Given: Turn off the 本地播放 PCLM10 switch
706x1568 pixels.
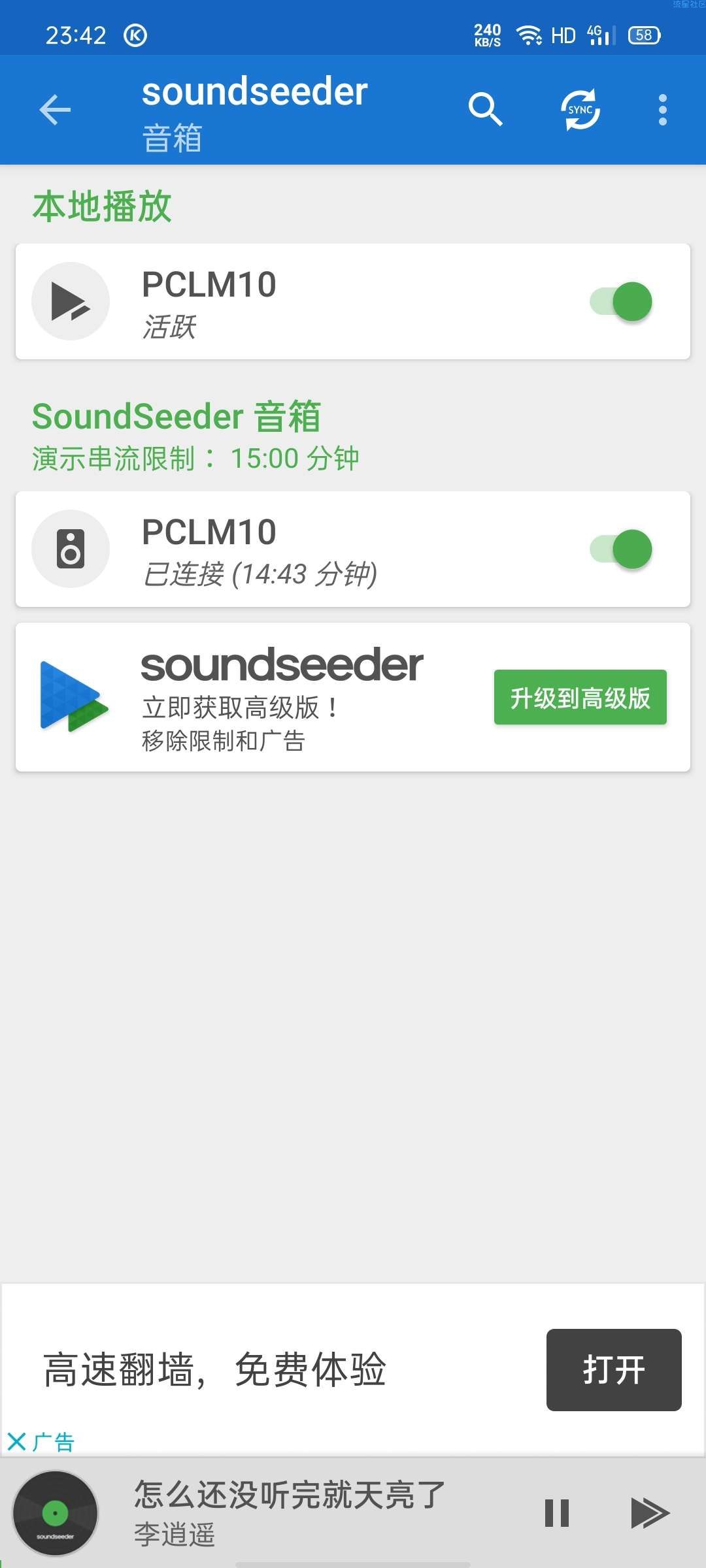Looking at the screenshot, I should (x=622, y=302).
